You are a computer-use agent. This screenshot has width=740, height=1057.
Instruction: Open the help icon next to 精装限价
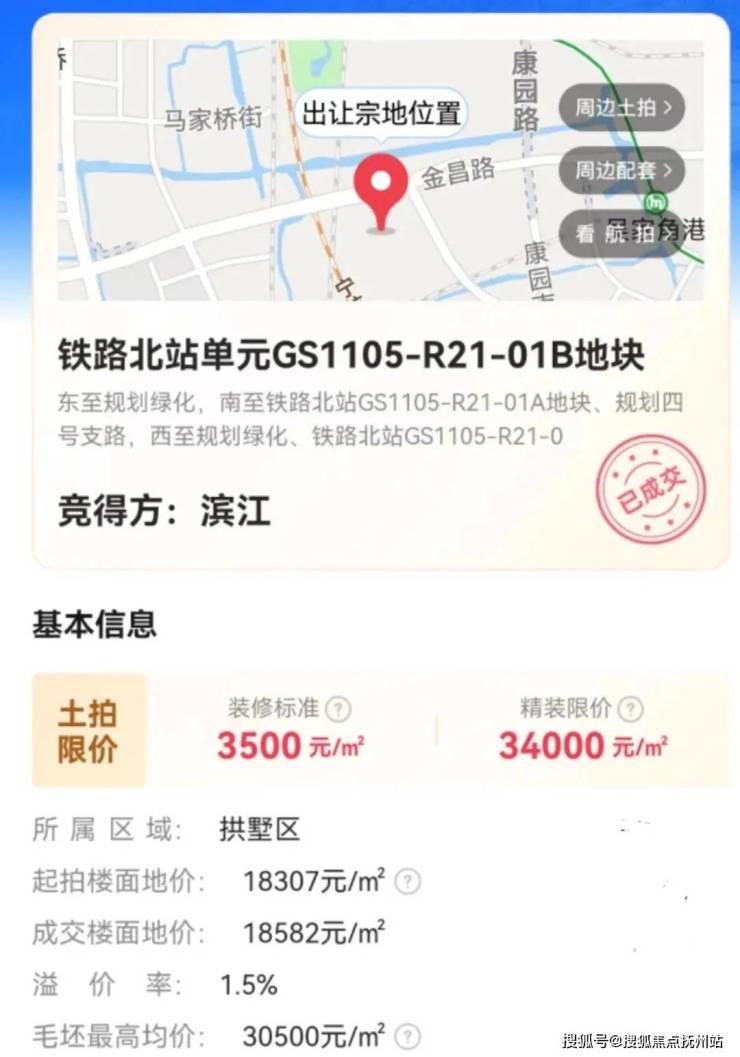(630, 710)
